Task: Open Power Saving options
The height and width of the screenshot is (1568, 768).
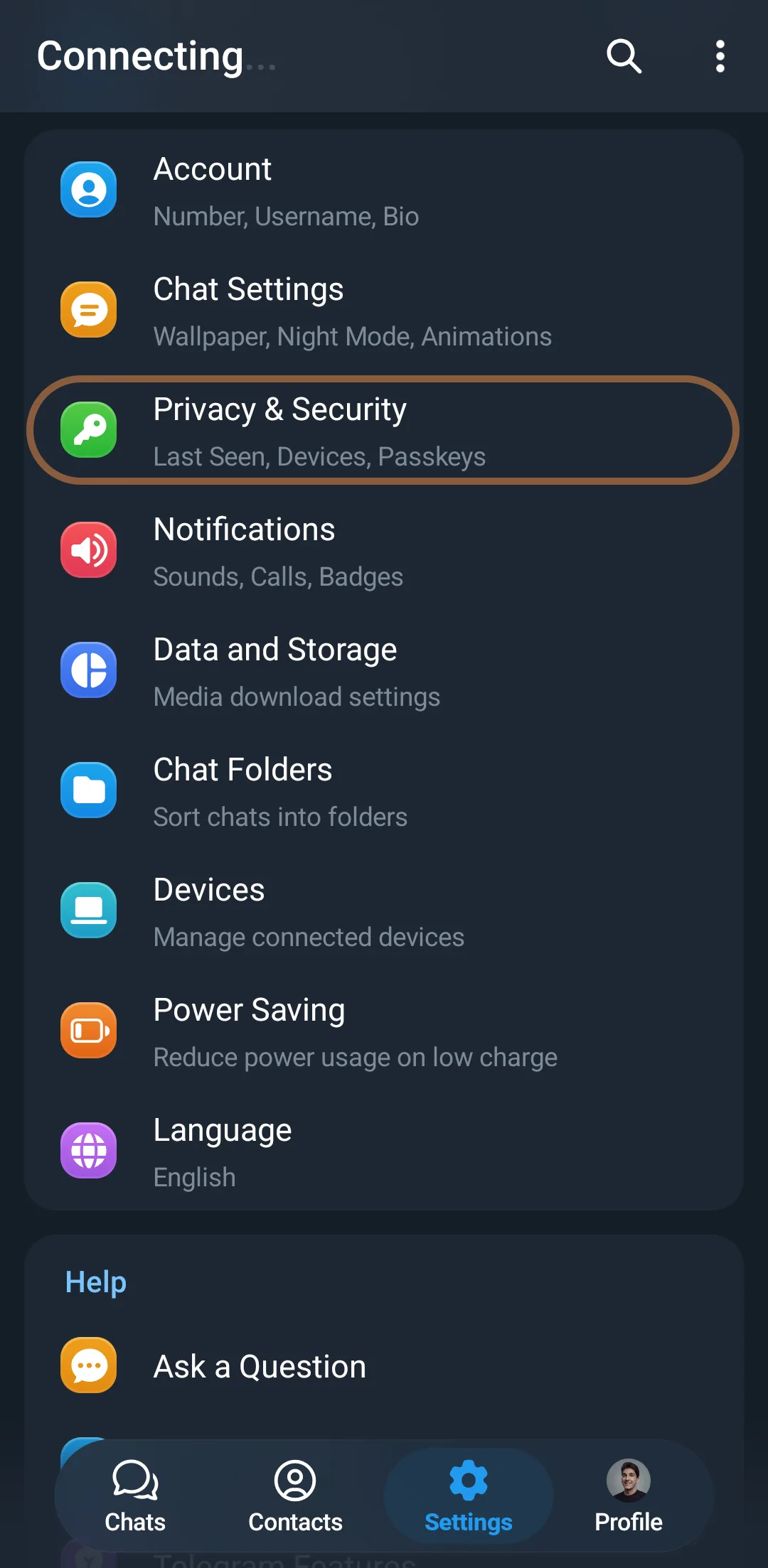Action: (384, 1031)
